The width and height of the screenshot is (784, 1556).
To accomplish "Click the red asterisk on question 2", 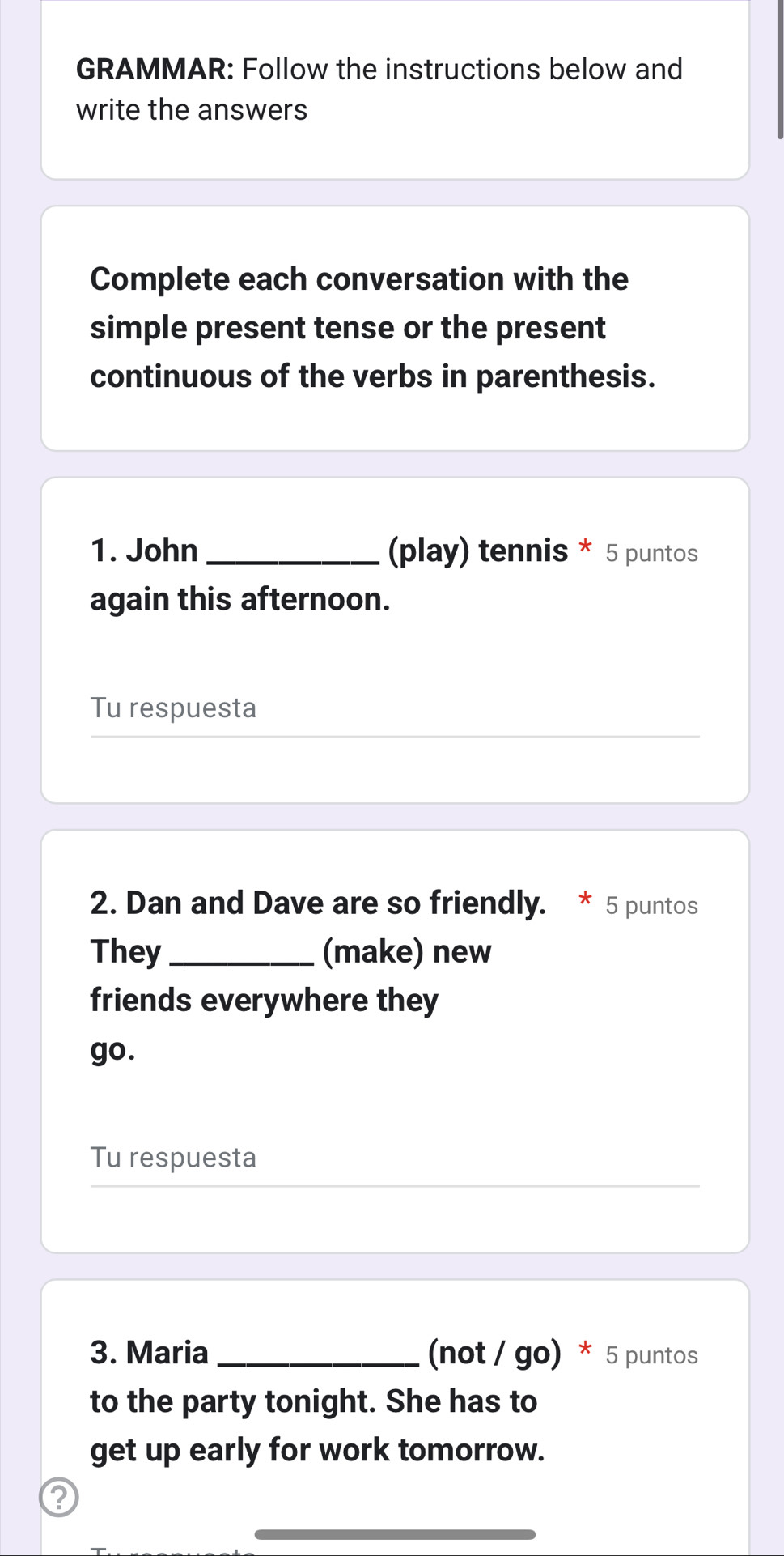I will 586,900.
